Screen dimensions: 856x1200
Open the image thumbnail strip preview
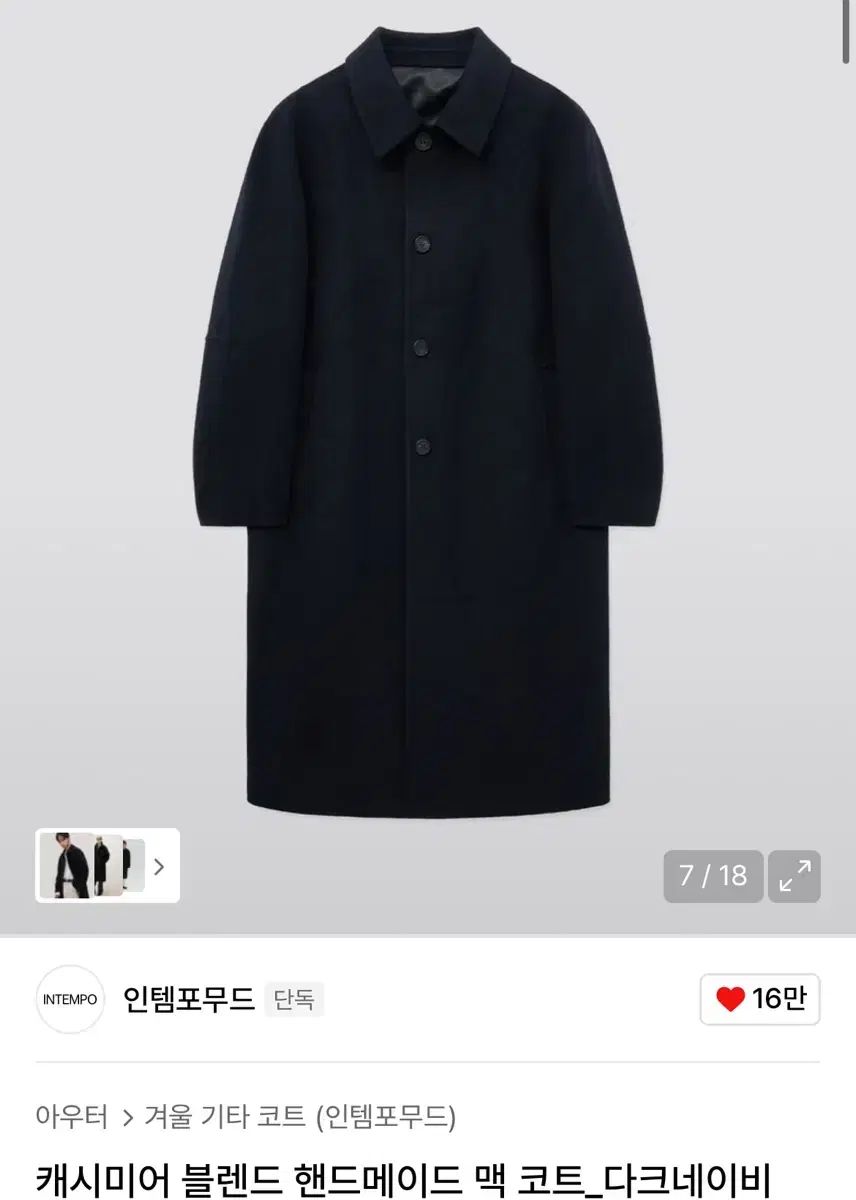[x=107, y=865]
